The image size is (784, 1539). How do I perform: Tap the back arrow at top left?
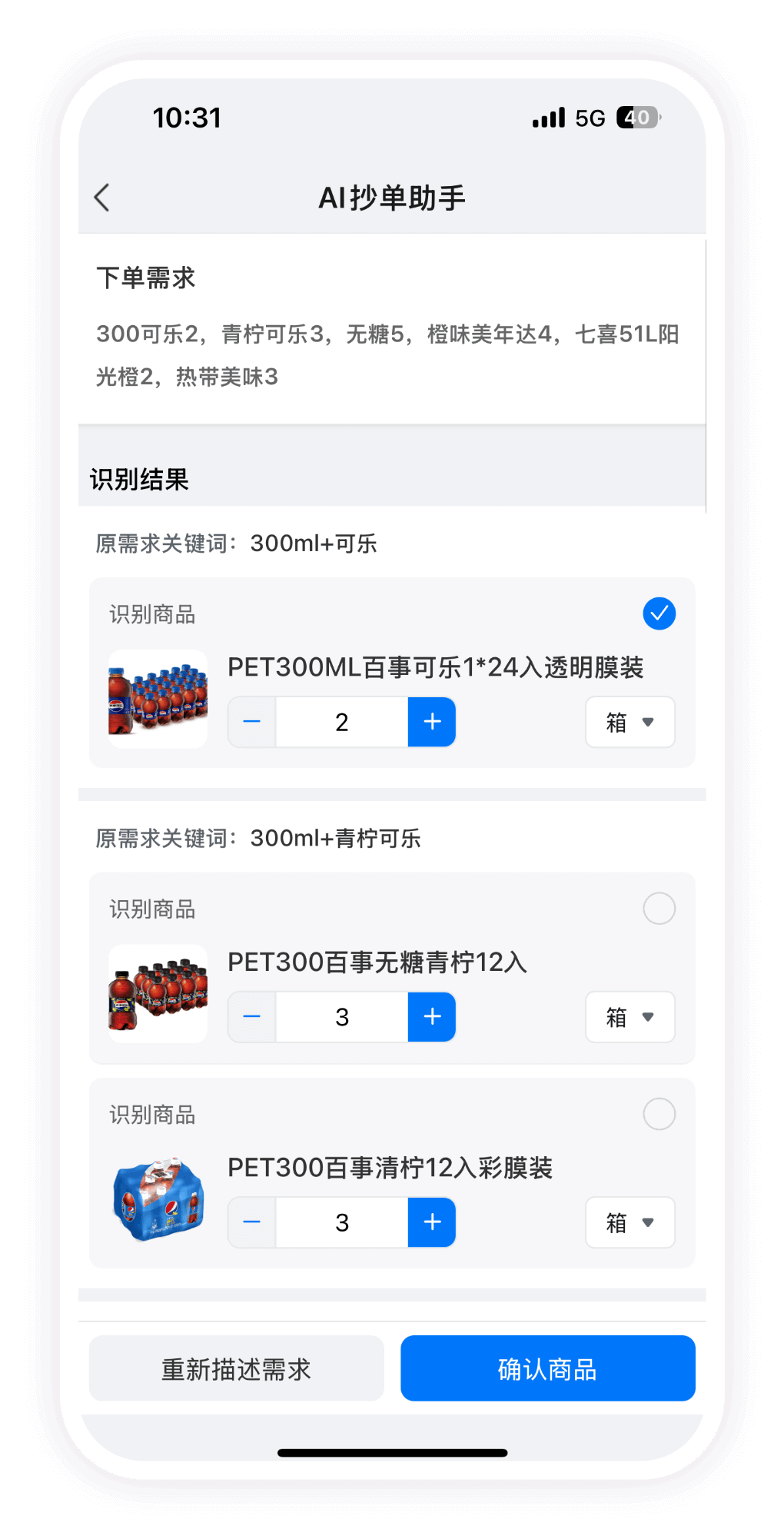[x=102, y=197]
